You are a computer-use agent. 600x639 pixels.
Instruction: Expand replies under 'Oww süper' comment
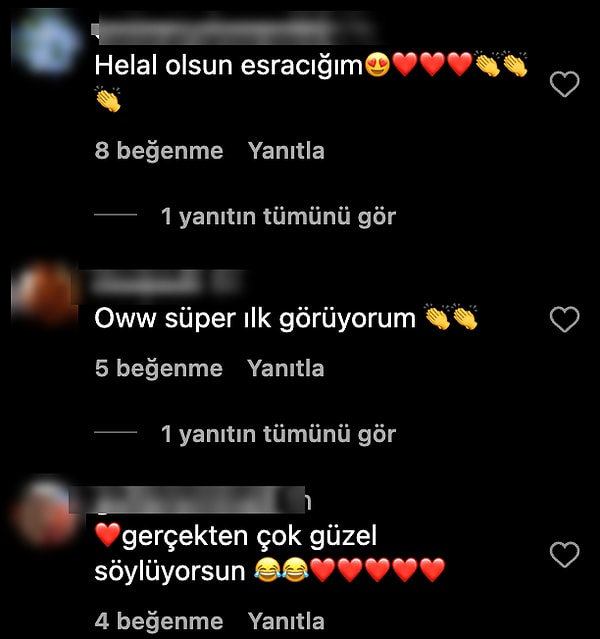pos(278,434)
